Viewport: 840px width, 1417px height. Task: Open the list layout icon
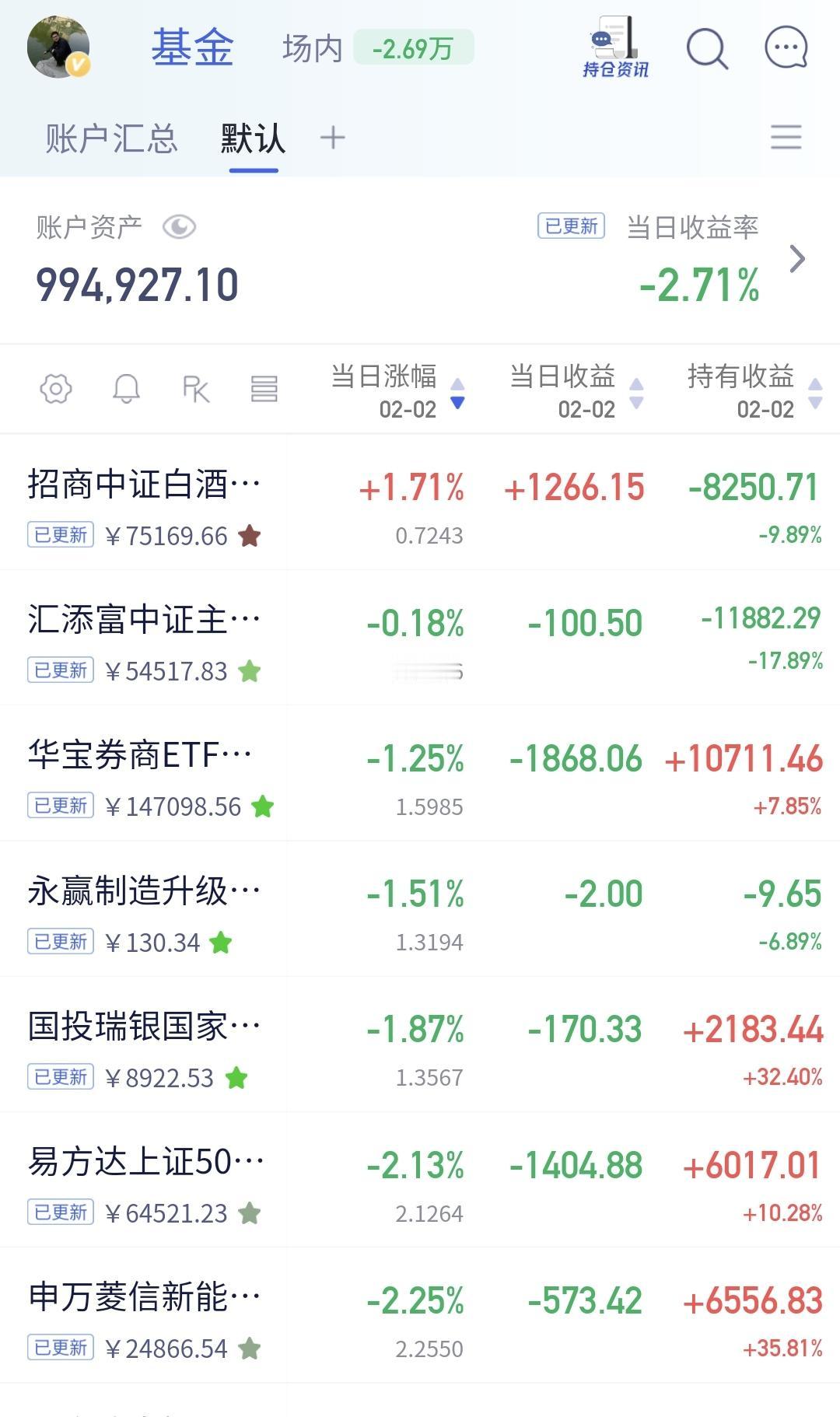(x=264, y=389)
